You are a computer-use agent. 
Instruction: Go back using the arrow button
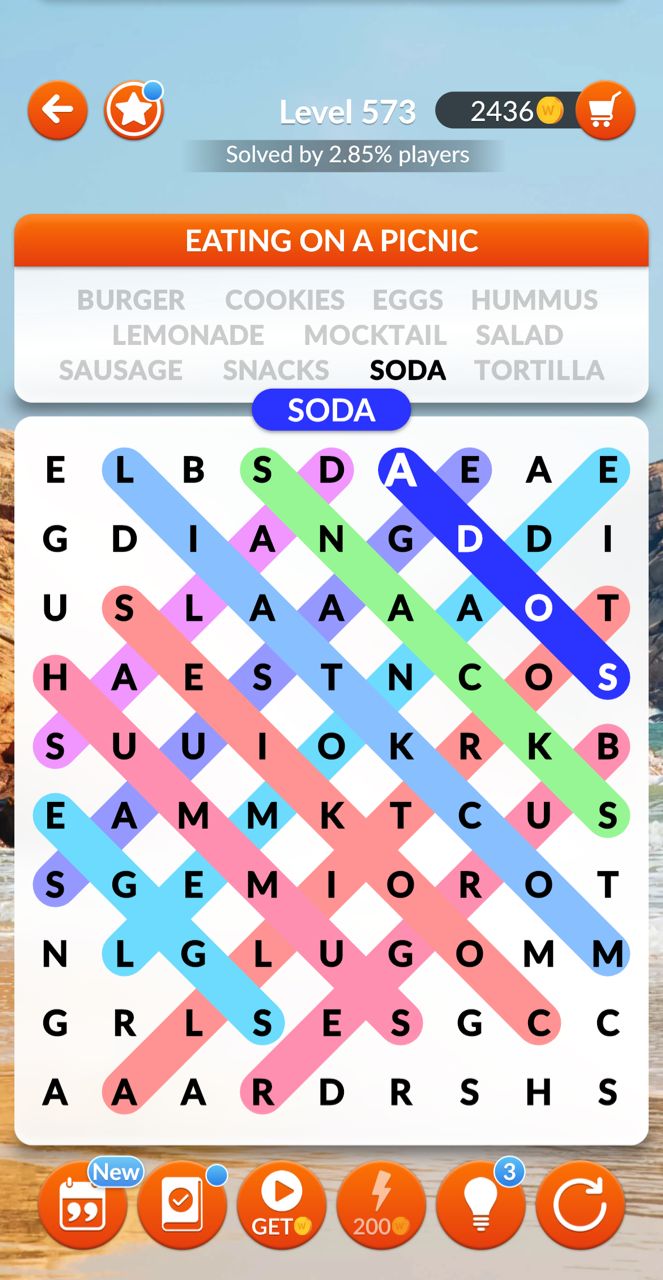[57, 110]
